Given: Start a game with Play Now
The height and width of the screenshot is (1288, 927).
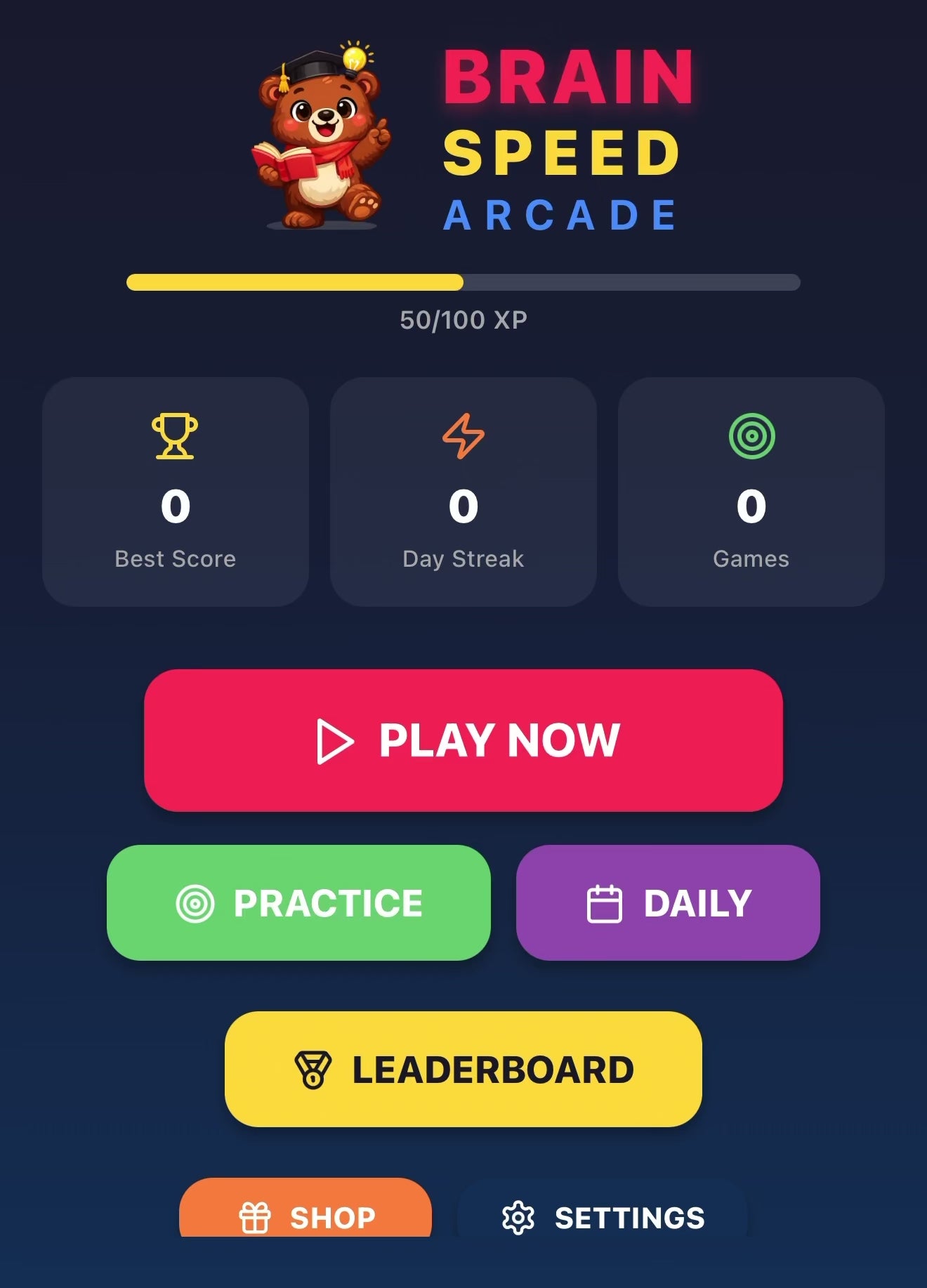Looking at the screenshot, I should tap(463, 740).
